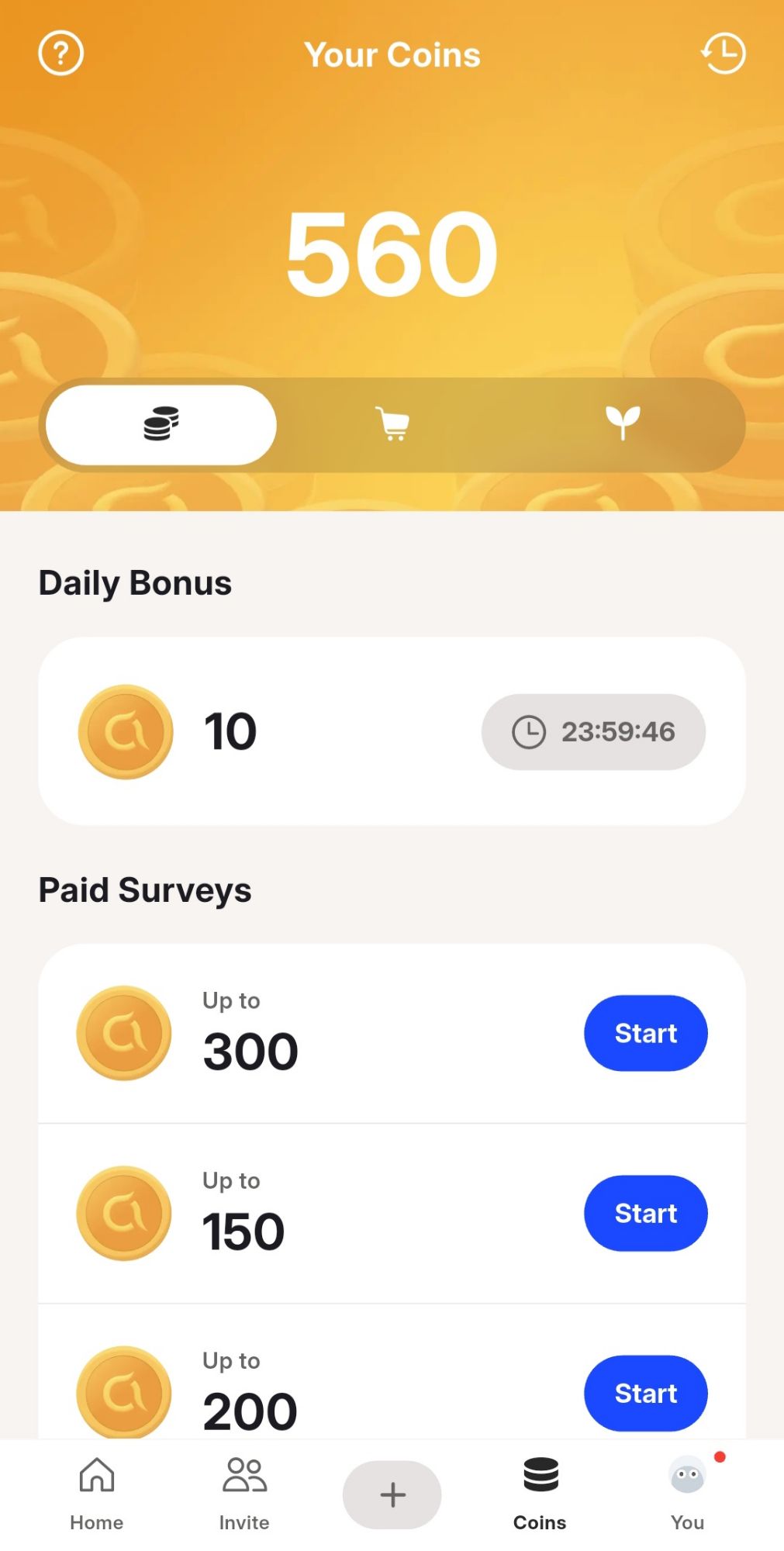
Task: Tap the plus button in the navigation bar
Action: (x=392, y=1494)
